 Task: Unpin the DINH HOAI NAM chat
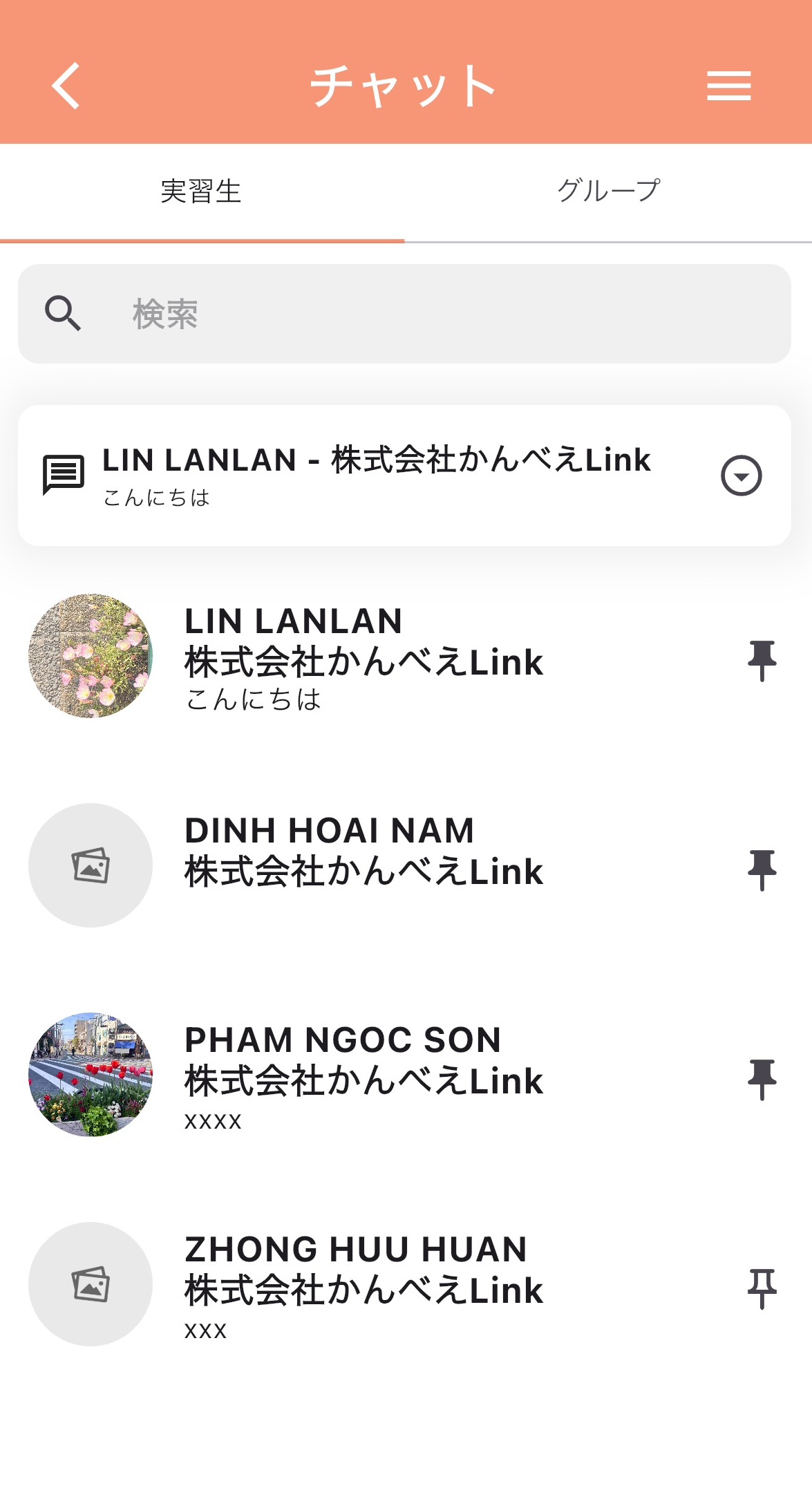[762, 869]
